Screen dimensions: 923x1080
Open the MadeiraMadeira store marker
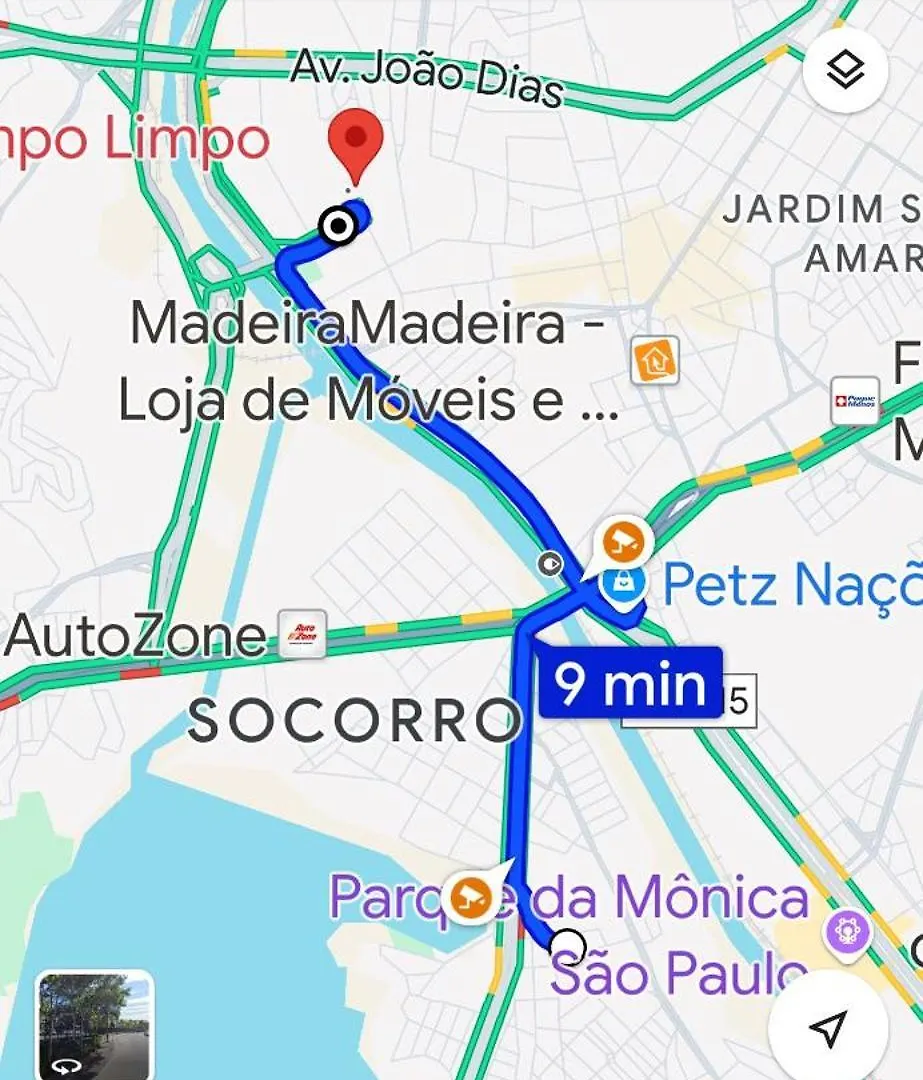click(654, 360)
